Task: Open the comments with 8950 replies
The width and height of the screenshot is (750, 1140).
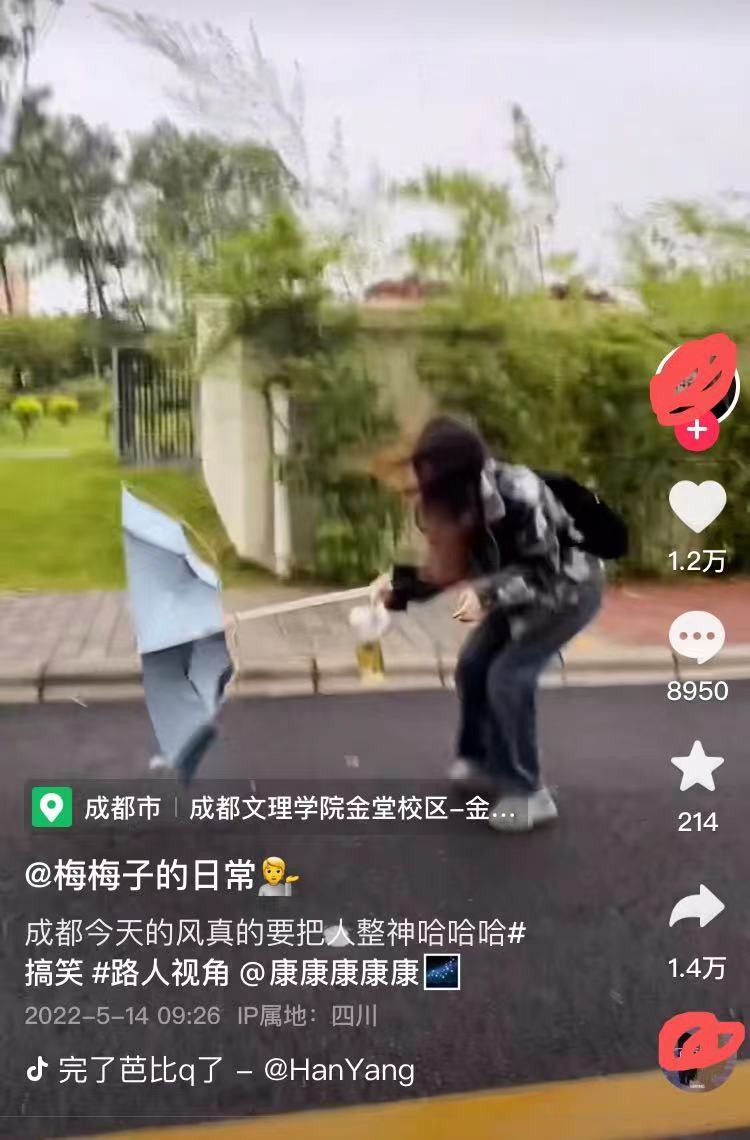Action: pos(697,637)
